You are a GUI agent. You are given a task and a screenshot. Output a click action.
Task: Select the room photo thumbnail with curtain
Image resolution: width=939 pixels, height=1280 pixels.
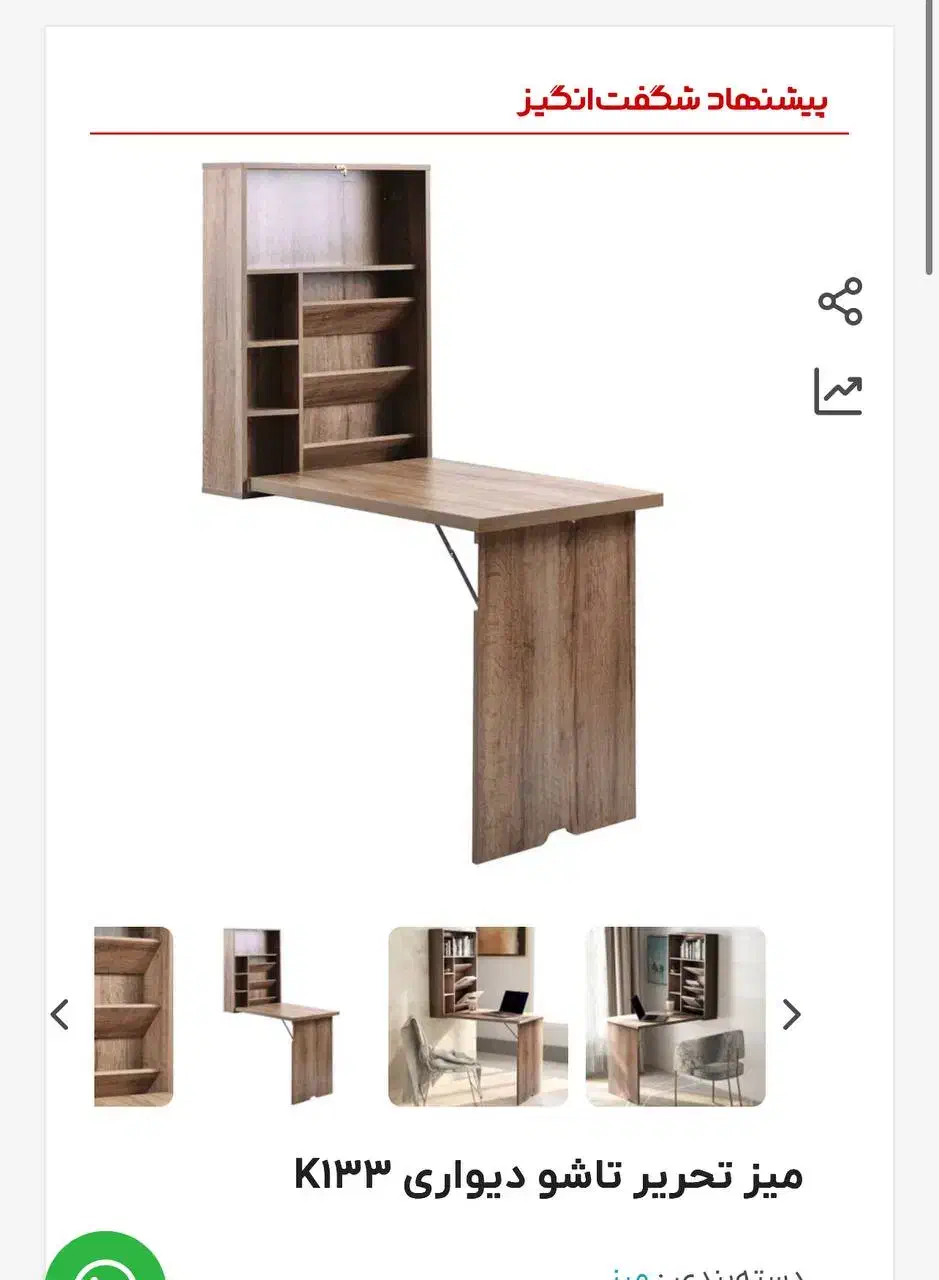[675, 1016]
